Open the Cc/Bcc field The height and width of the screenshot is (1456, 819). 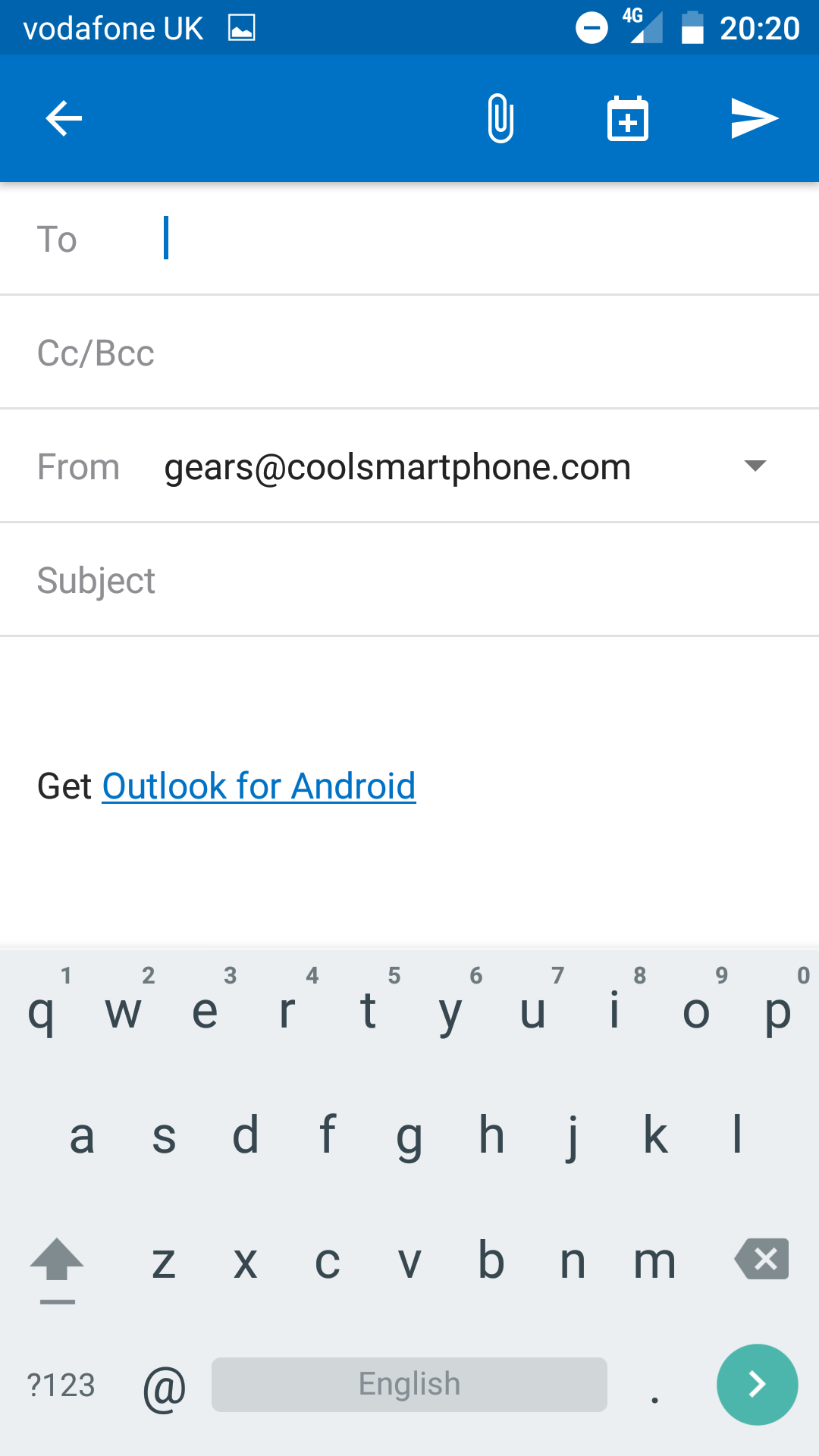409,353
